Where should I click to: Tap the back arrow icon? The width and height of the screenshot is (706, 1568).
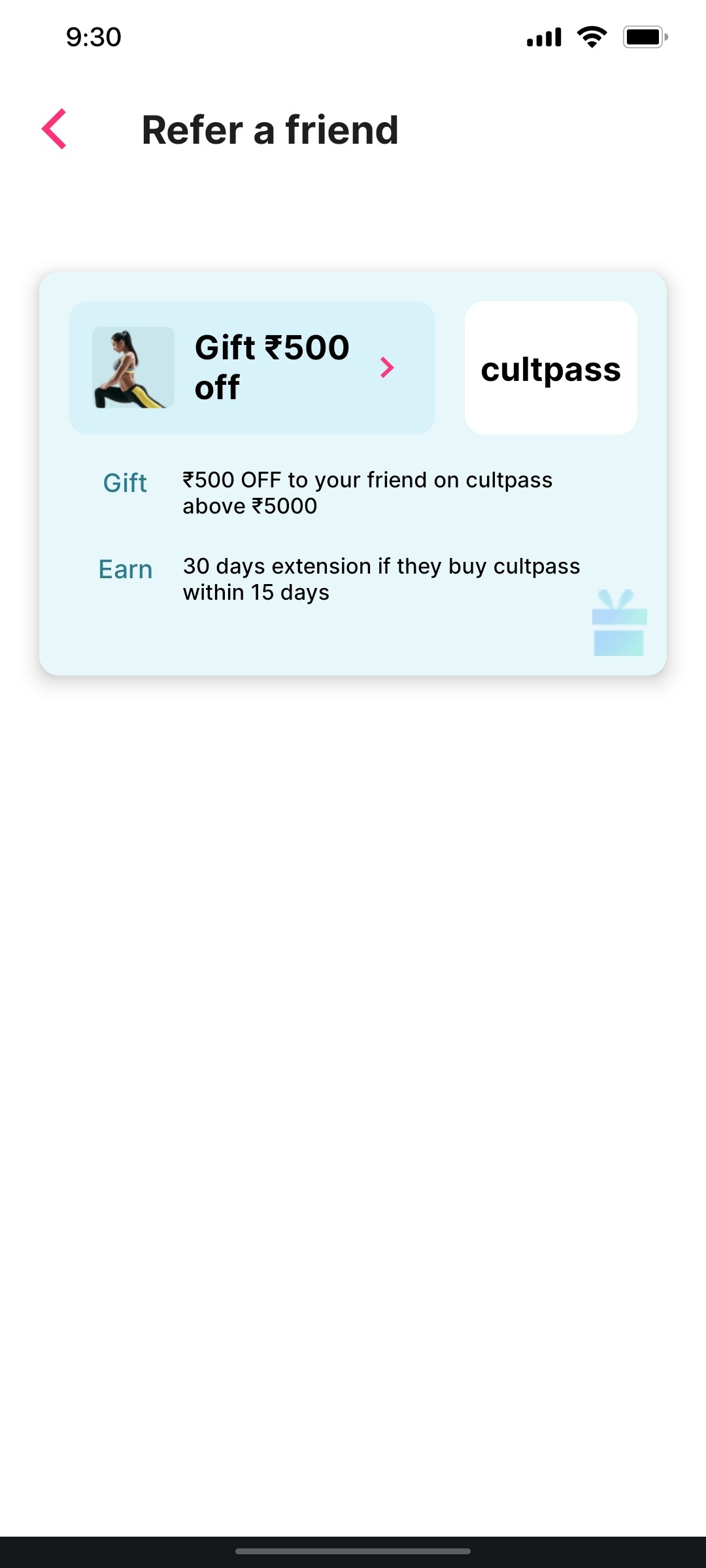click(55, 129)
